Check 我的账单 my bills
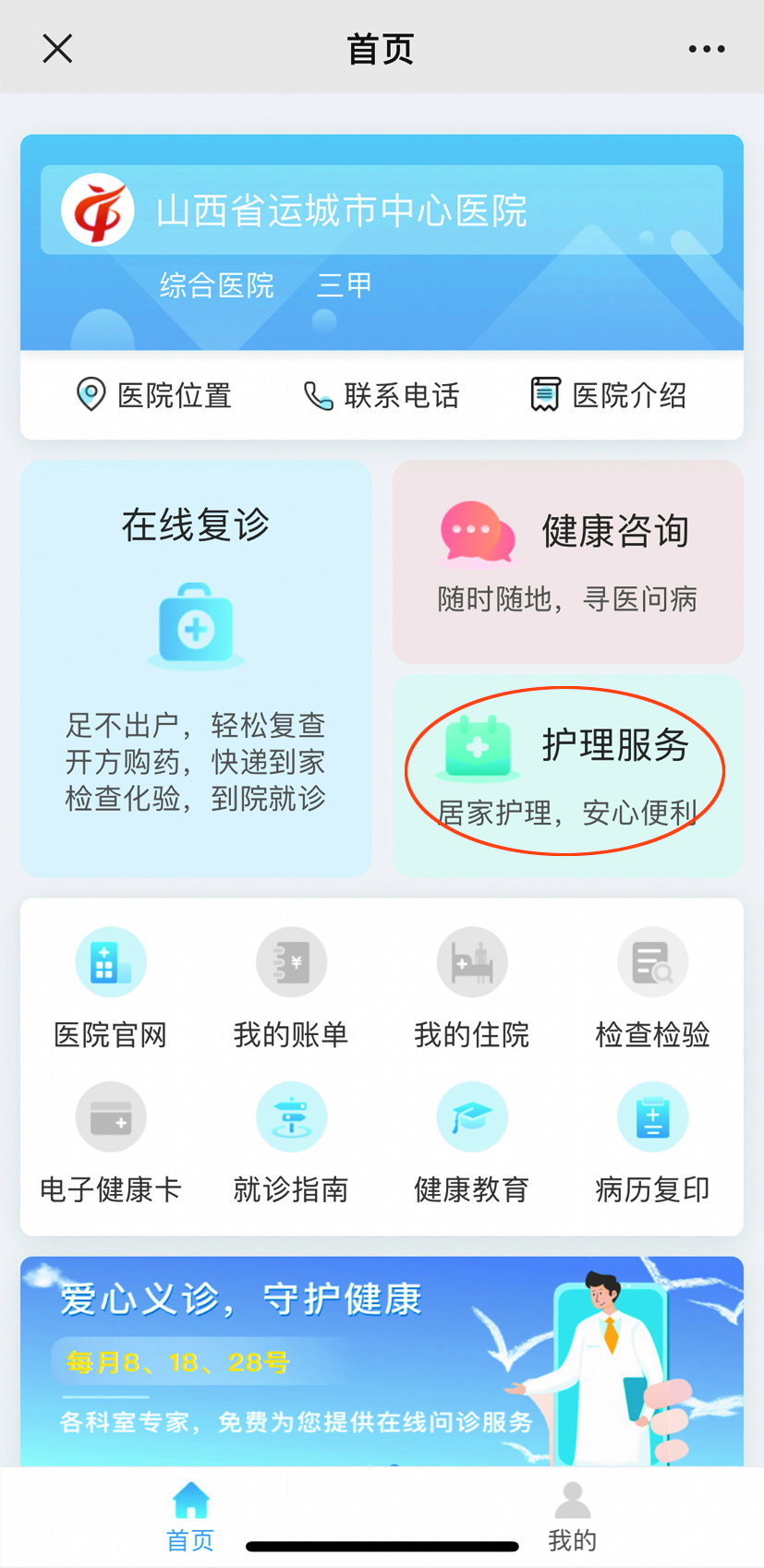 291,988
